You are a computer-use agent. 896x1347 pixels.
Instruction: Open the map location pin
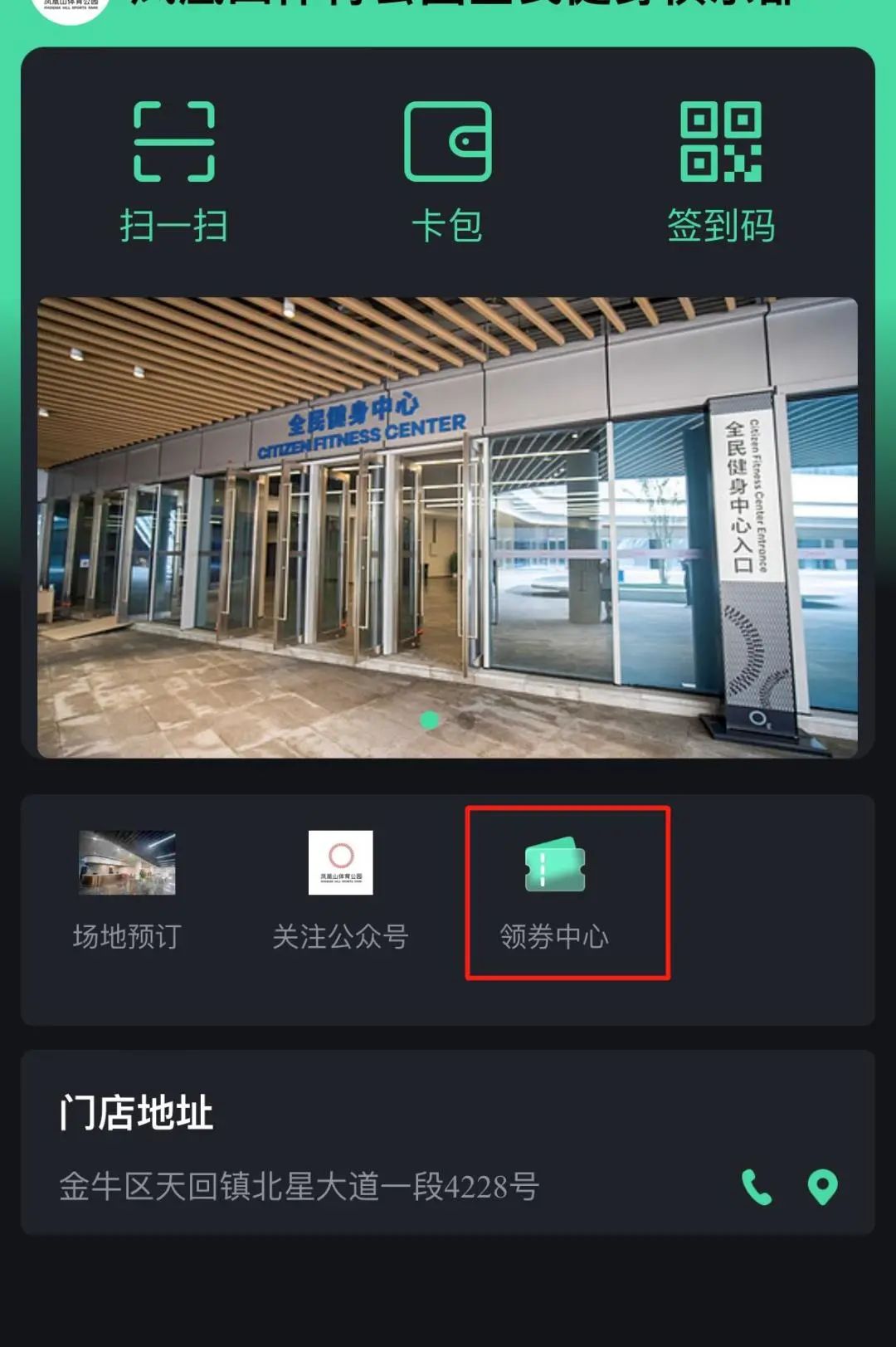tap(822, 1187)
